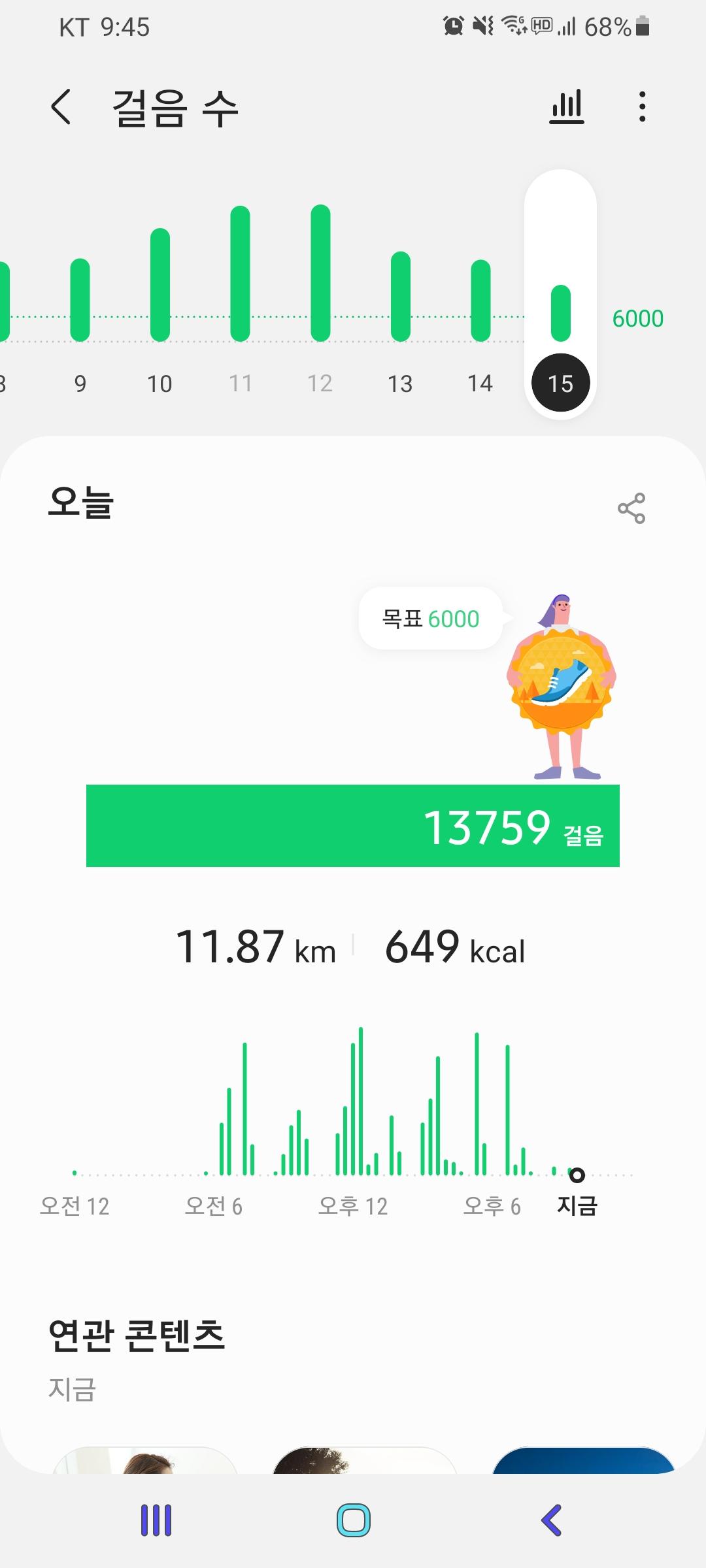This screenshot has height=1568, width=706.
Task: Go back from the 걸음 수 screen
Action: coord(61,107)
